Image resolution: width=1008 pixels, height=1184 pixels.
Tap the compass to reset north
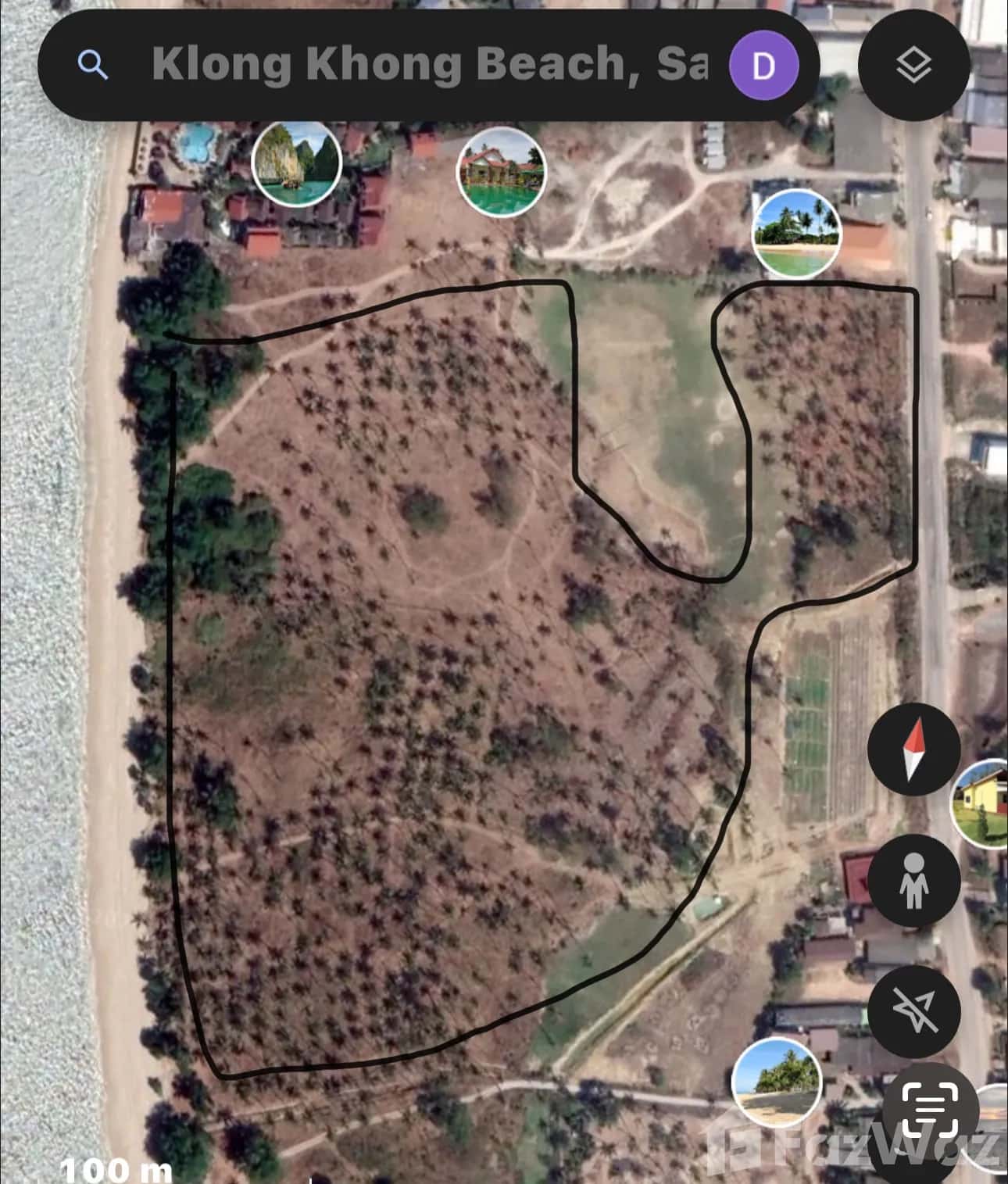[913, 749]
